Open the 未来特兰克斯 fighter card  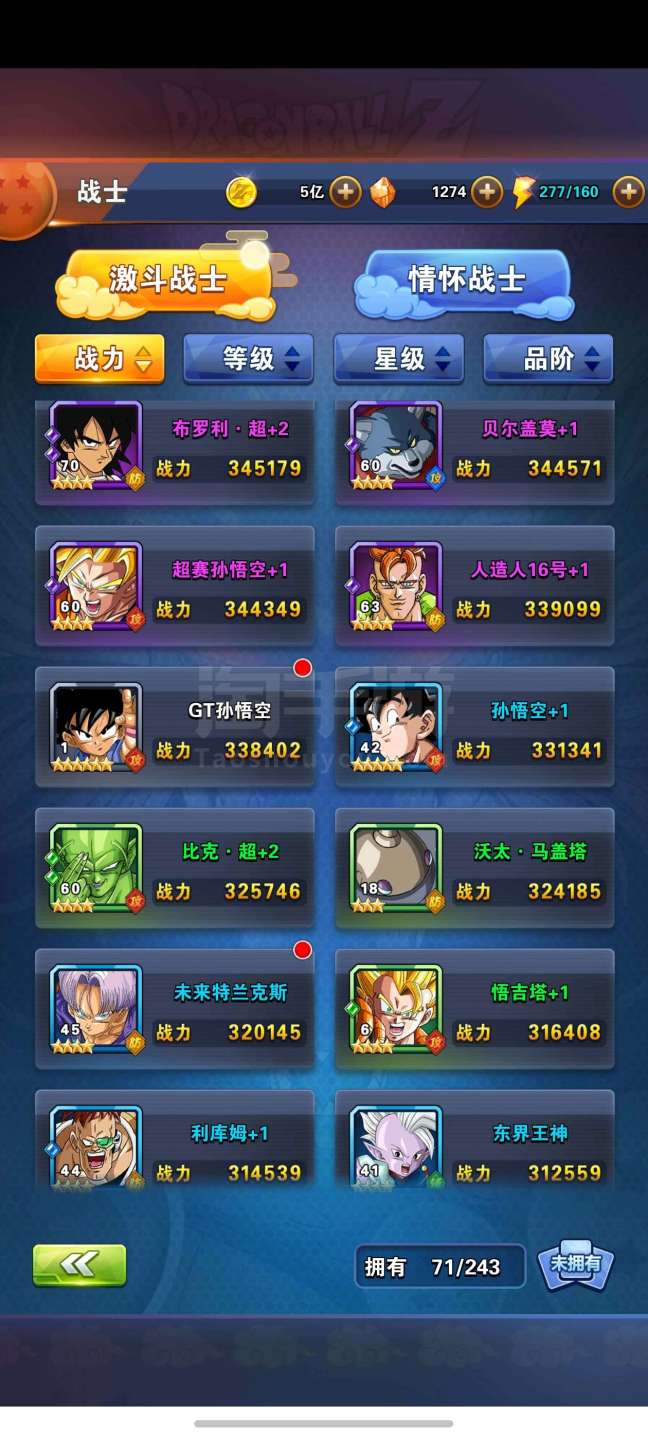tap(175, 1012)
